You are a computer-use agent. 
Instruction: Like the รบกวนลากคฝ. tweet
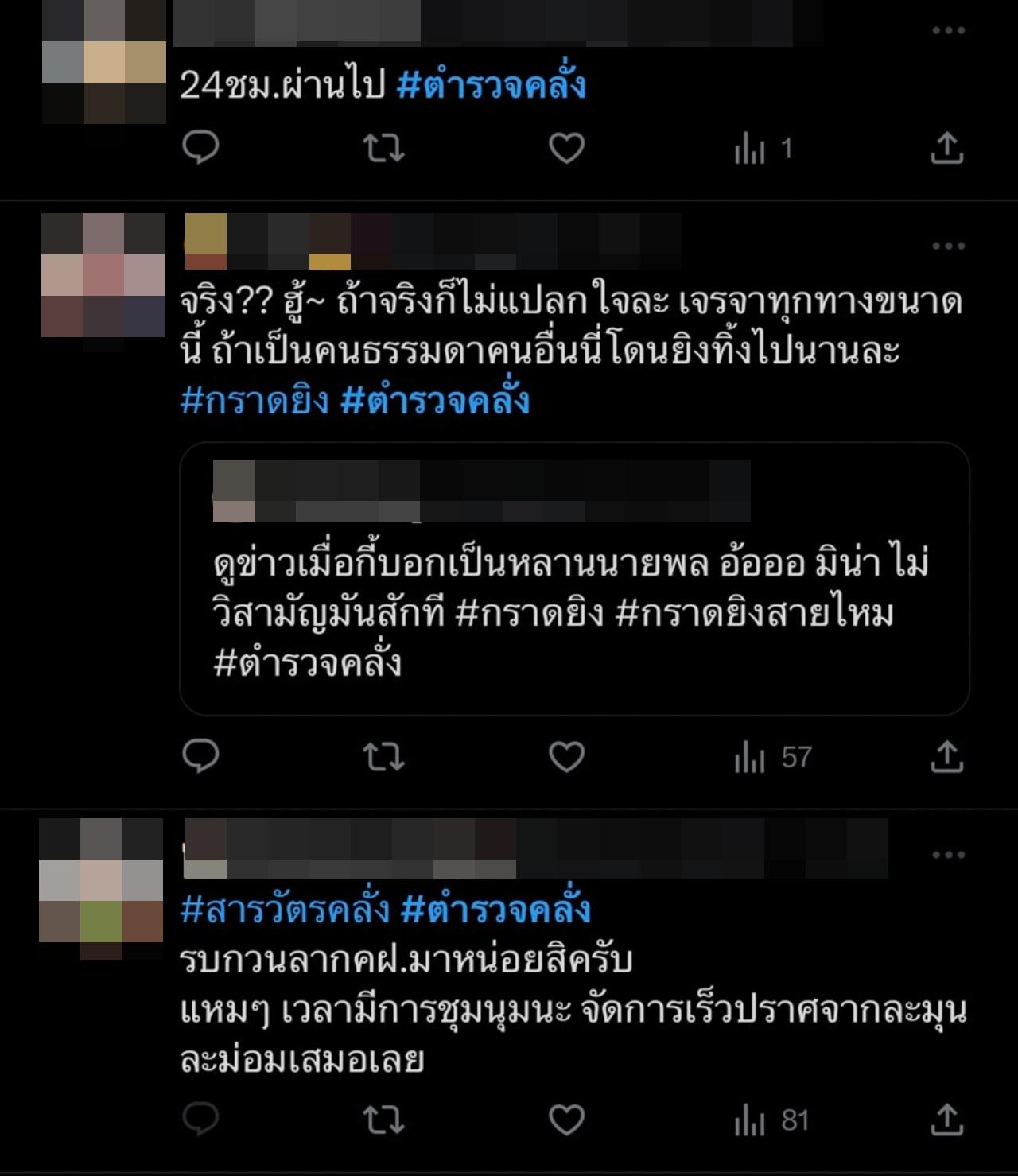coord(566,1120)
